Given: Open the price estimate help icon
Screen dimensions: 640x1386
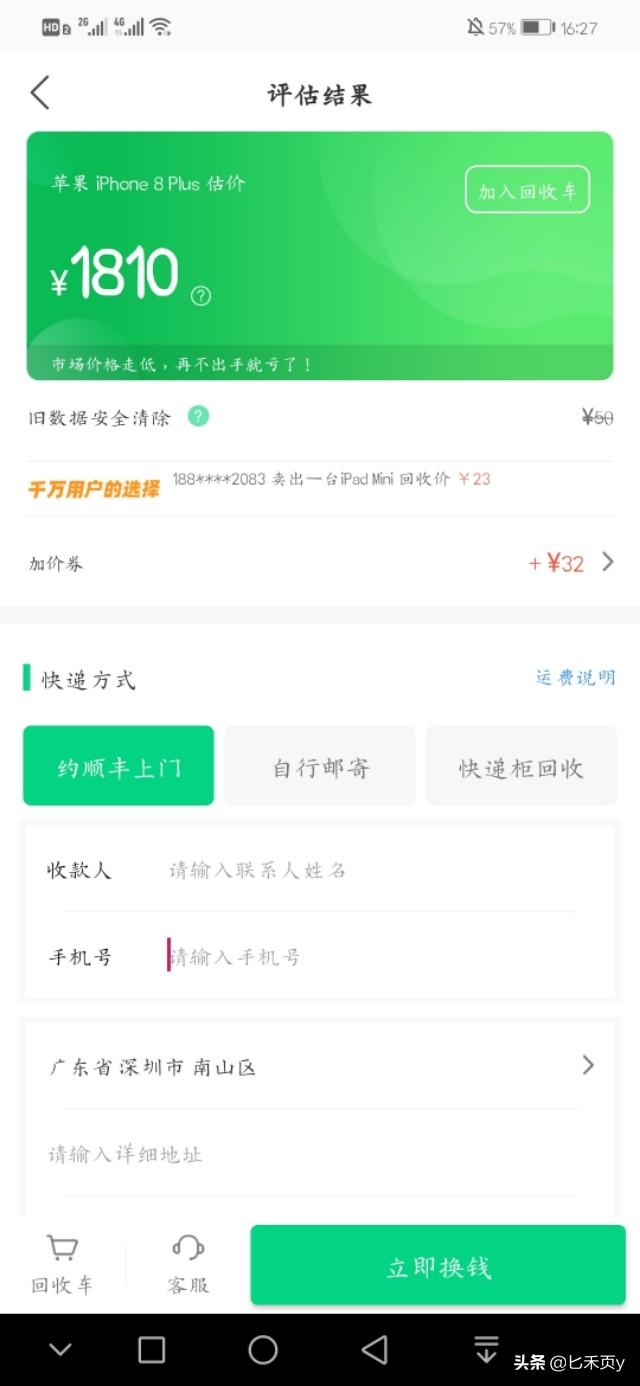Looking at the screenshot, I should 201,295.
